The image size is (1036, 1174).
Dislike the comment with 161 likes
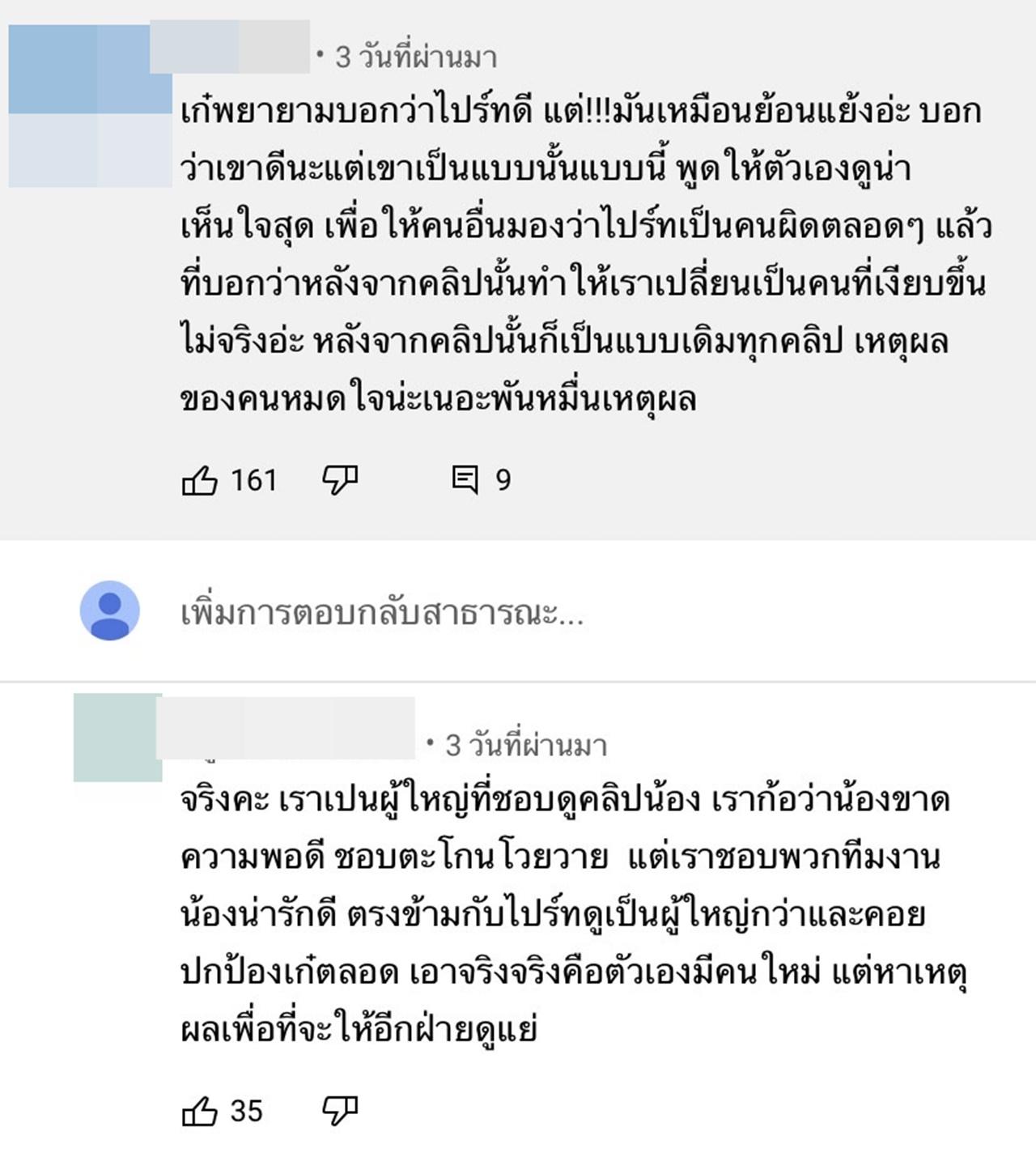[x=340, y=480]
